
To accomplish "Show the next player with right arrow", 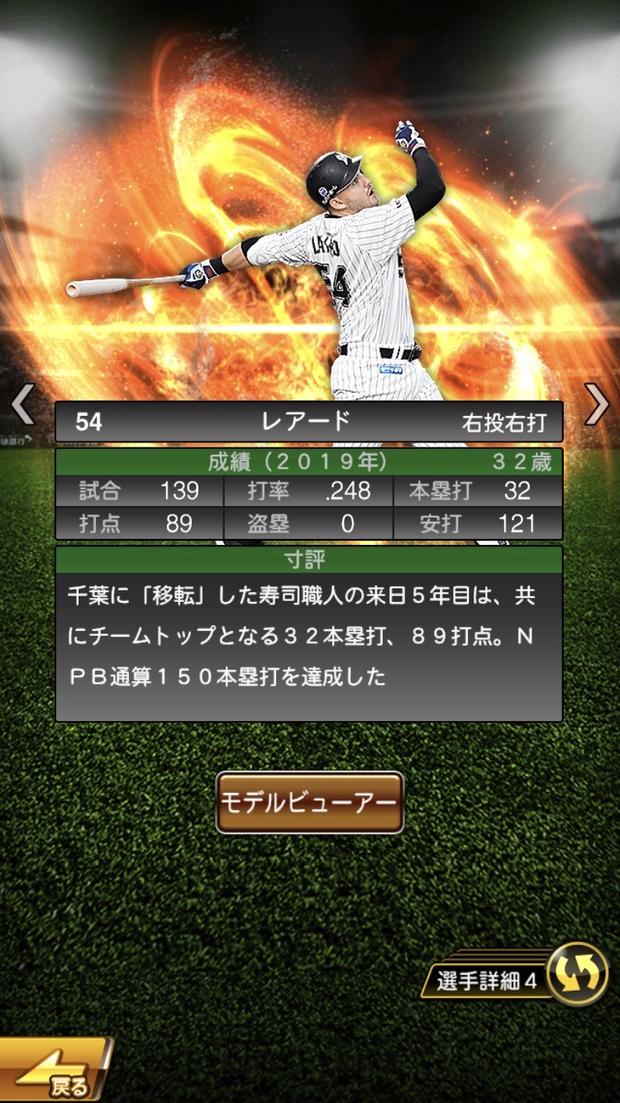I will pyautogui.click(x=596, y=404).
